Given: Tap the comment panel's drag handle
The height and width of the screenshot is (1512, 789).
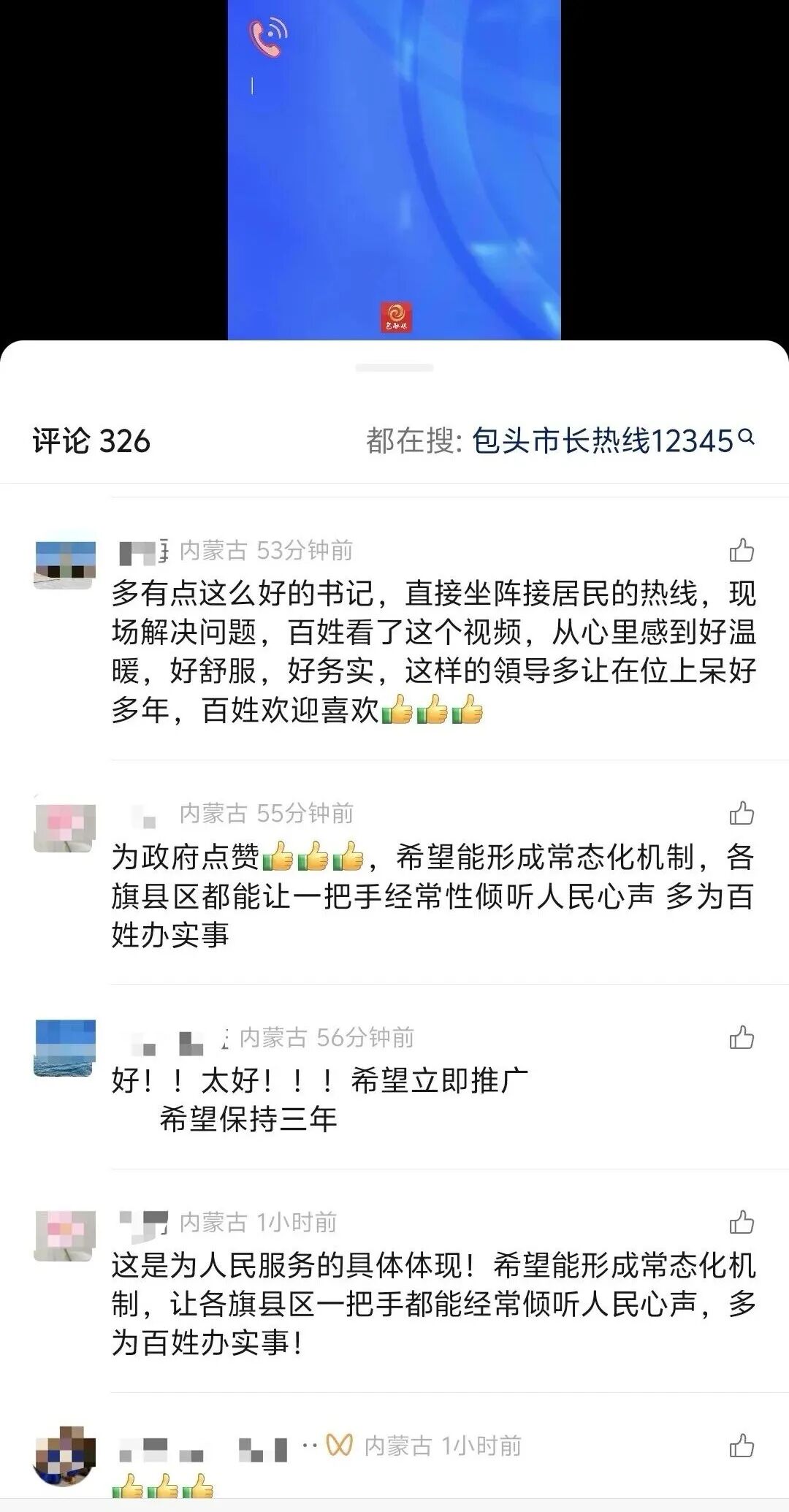Looking at the screenshot, I should click(x=394, y=367).
